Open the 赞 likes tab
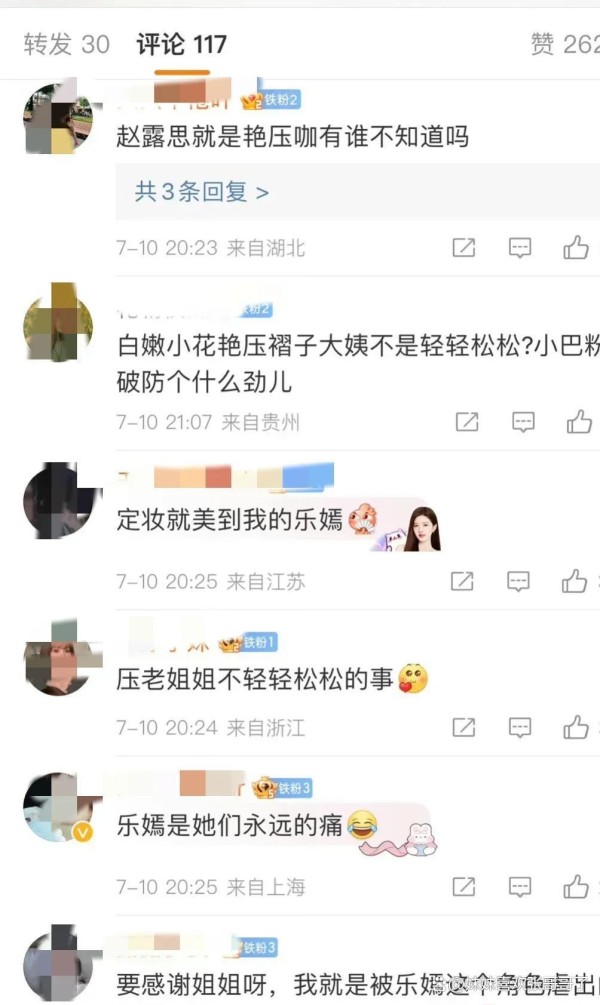This screenshot has height=1005, width=600. point(565,44)
